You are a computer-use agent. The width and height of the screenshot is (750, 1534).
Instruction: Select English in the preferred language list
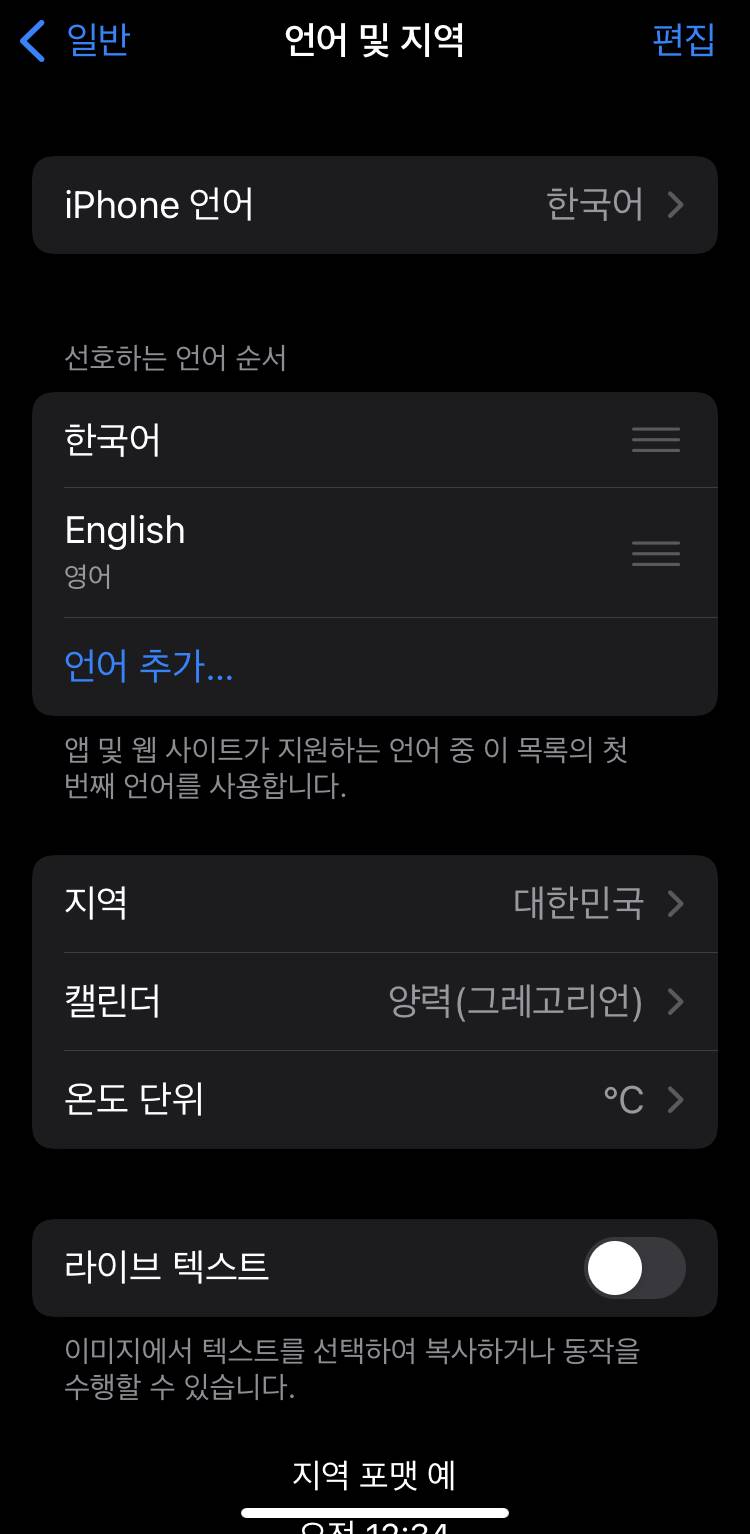click(375, 553)
